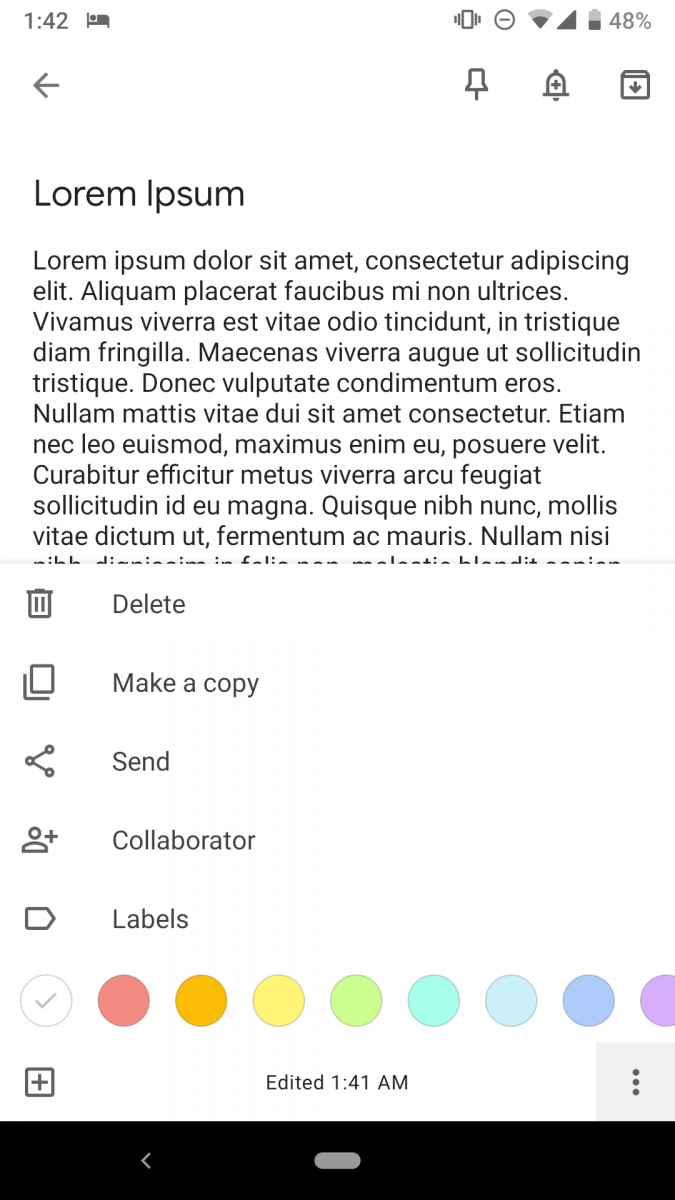Screen dimensions: 675x1200
Task: Delete this note
Action: (337, 604)
